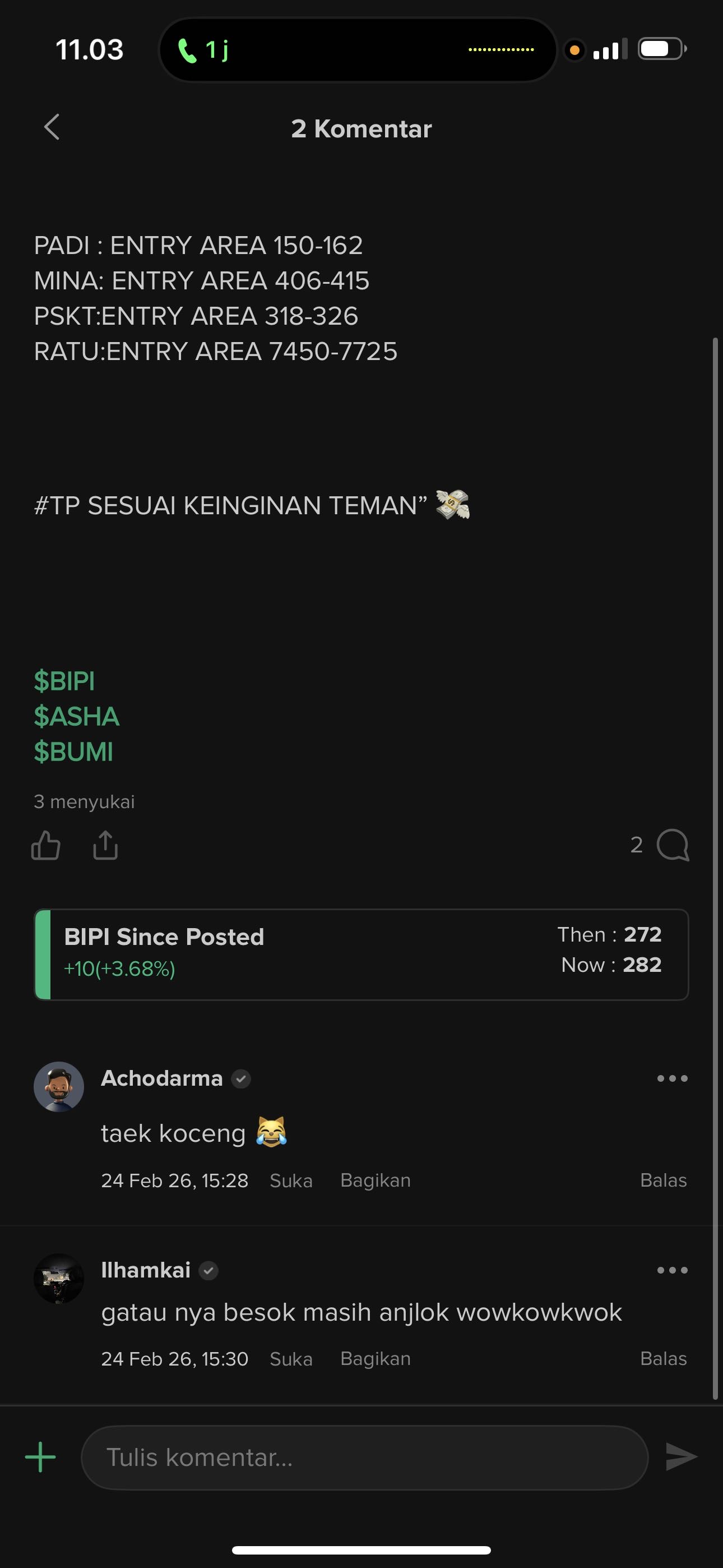Reply to Achodarma with Balas
The image size is (723, 1568).
tap(662, 1180)
